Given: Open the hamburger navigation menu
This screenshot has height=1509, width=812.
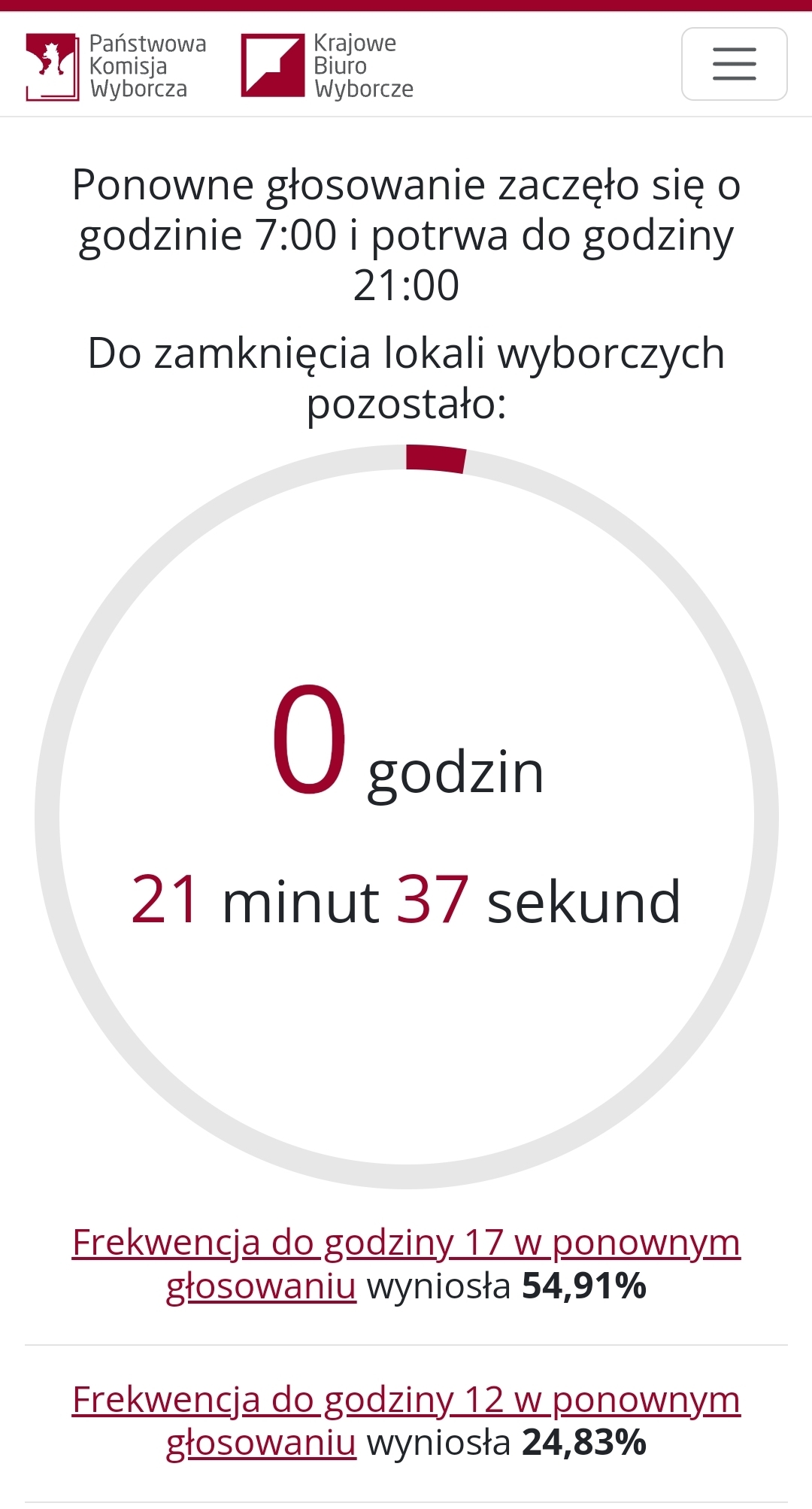Looking at the screenshot, I should coord(734,64).
